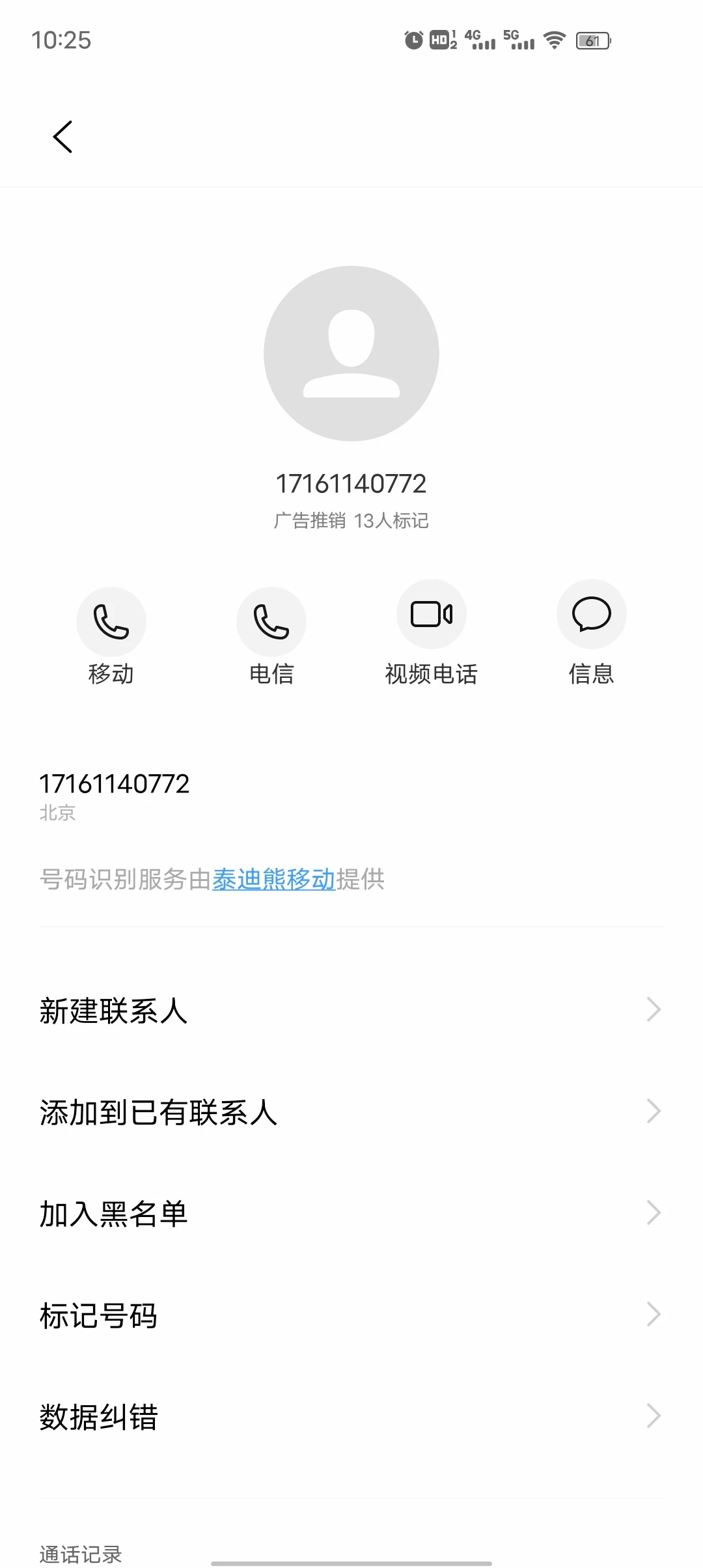The height and width of the screenshot is (1568, 703).
Task: Expand 新建联系人 via its chevron
Action: (654, 1009)
